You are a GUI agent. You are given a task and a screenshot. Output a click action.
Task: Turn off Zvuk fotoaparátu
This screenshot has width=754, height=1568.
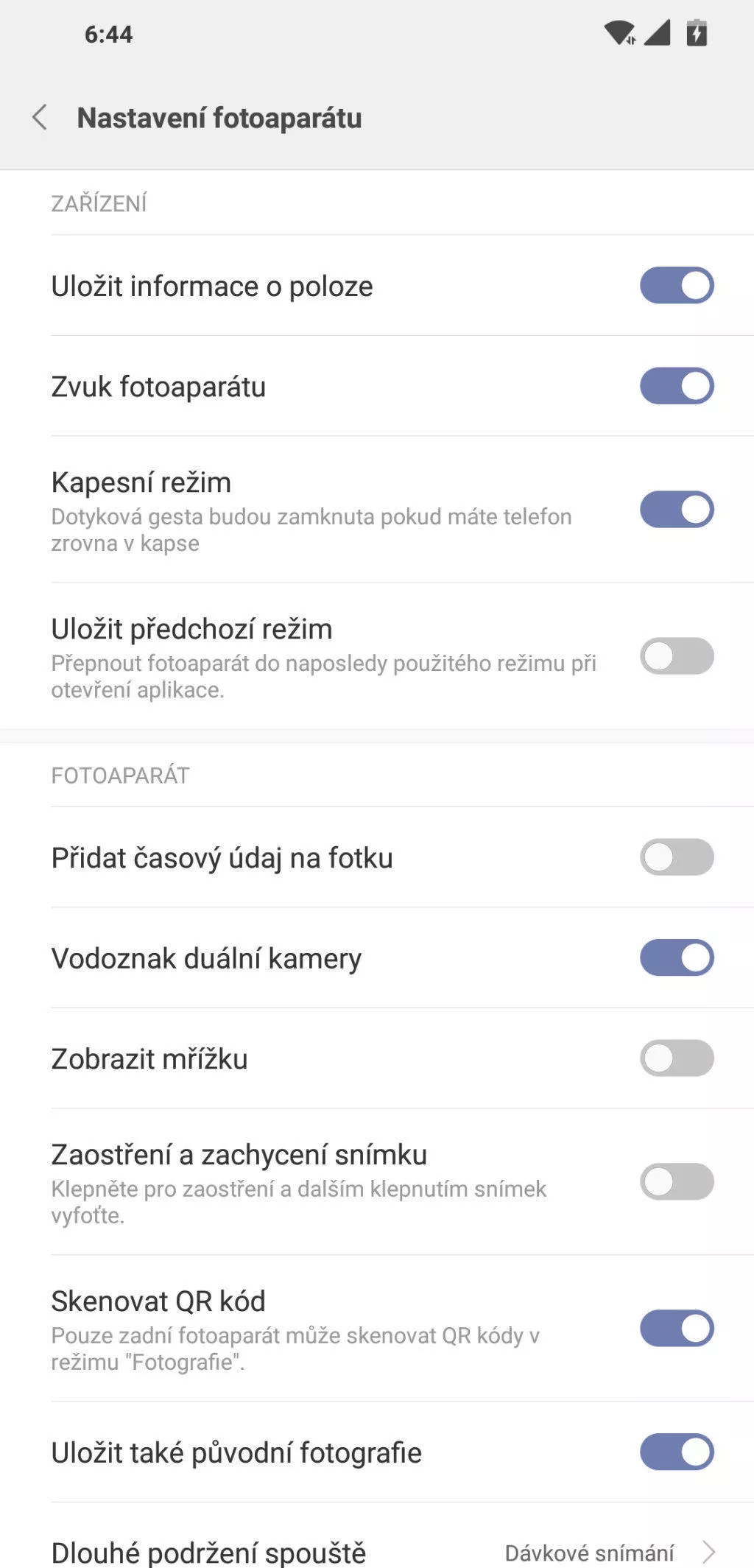[677, 386]
